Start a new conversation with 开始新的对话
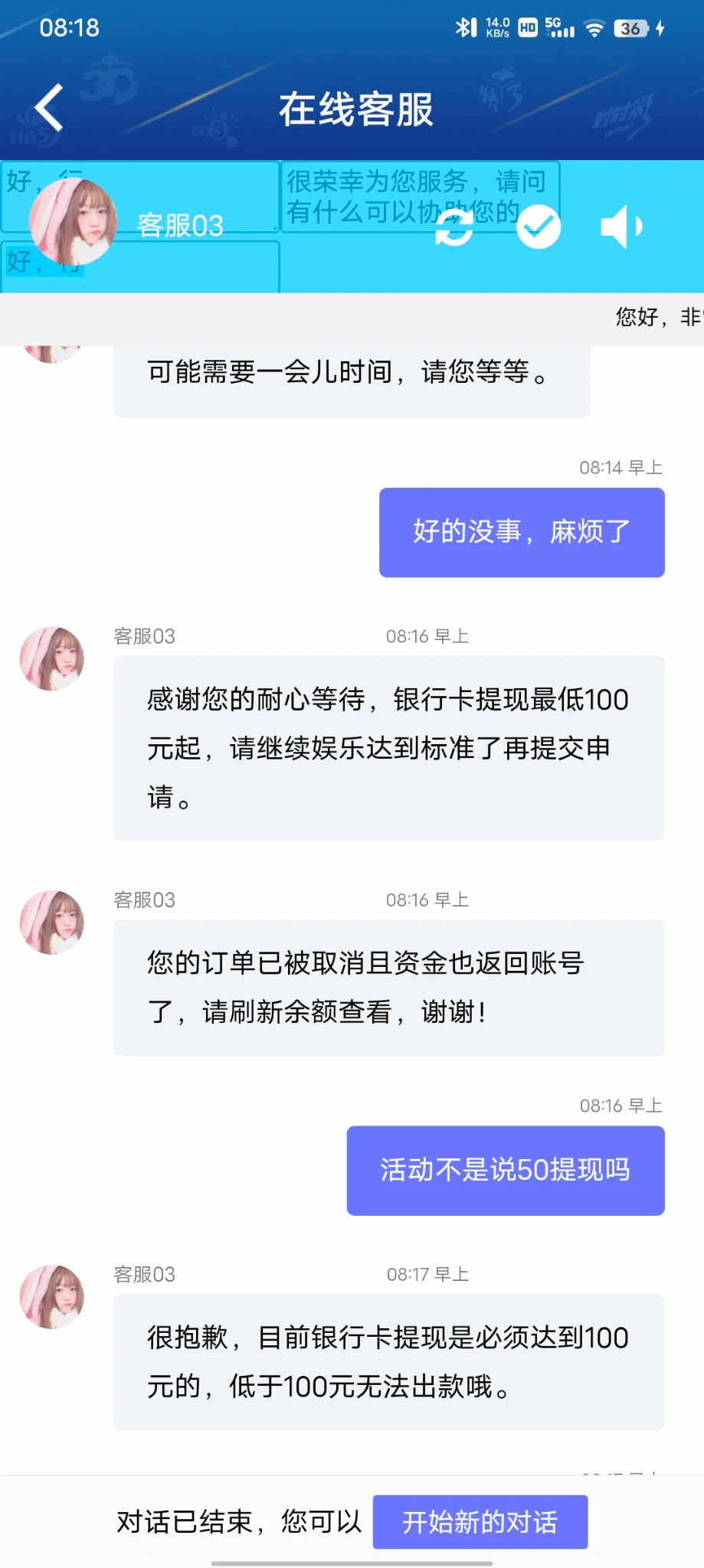The width and height of the screenshot is (704, 1568). tap(480, 1521)
